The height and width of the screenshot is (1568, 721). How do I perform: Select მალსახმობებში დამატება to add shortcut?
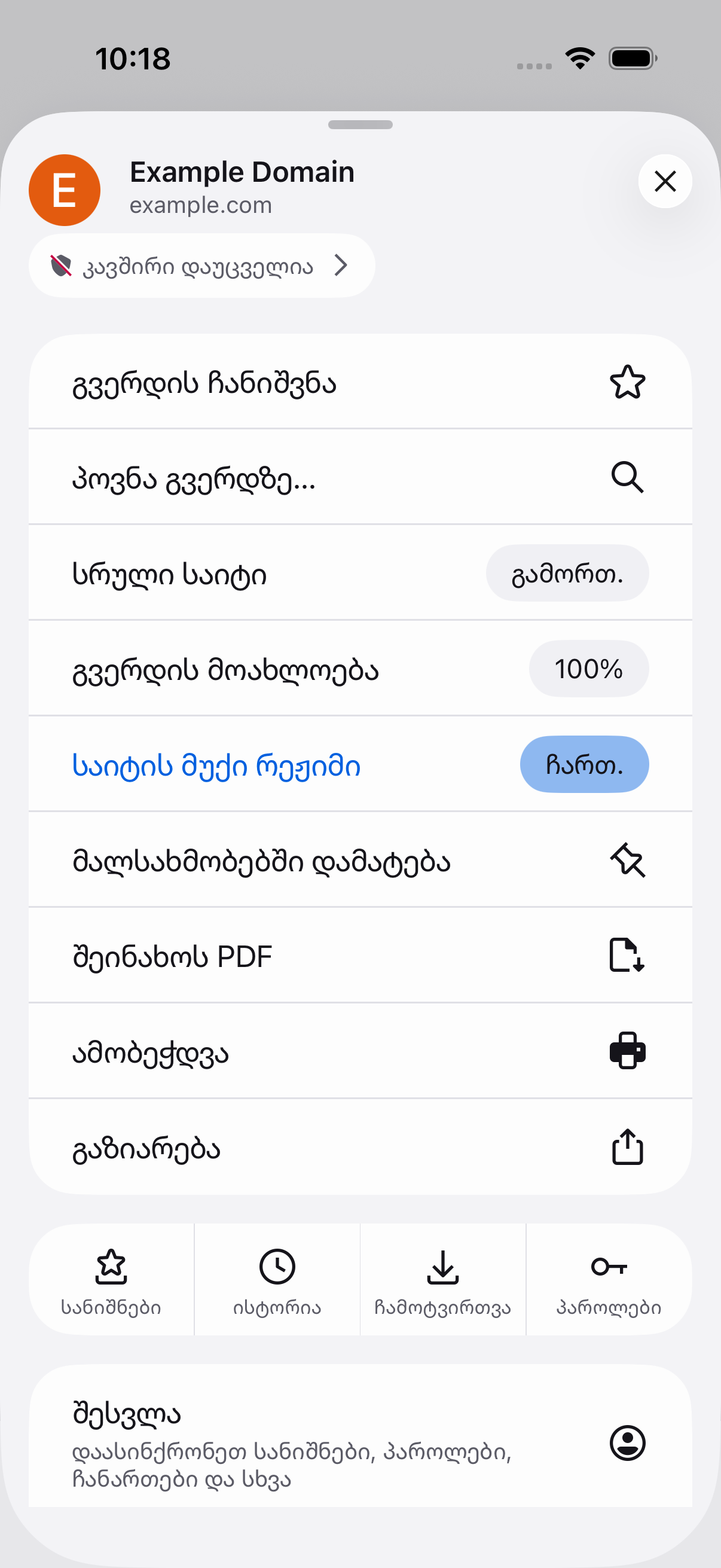(359, 861)
